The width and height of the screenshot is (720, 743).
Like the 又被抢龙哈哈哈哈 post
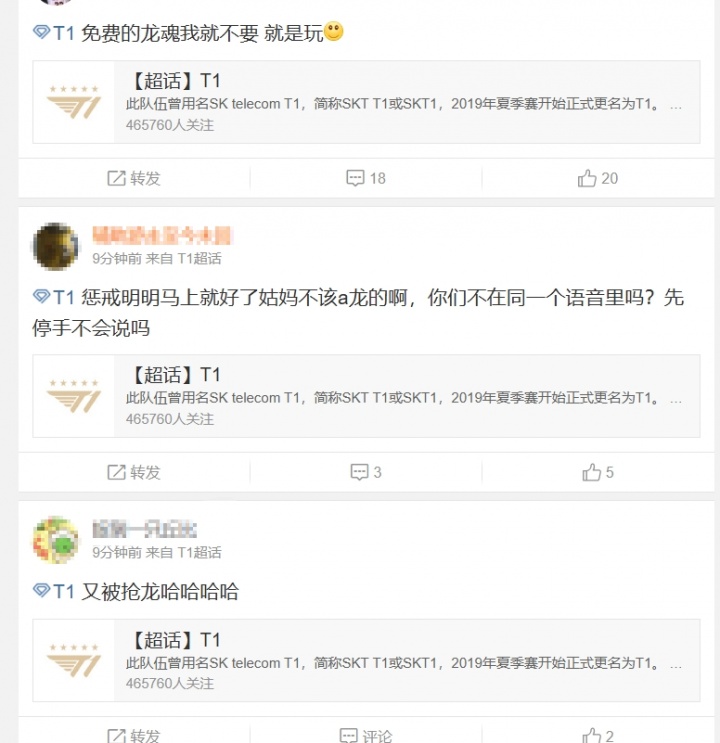pos(598,736)
